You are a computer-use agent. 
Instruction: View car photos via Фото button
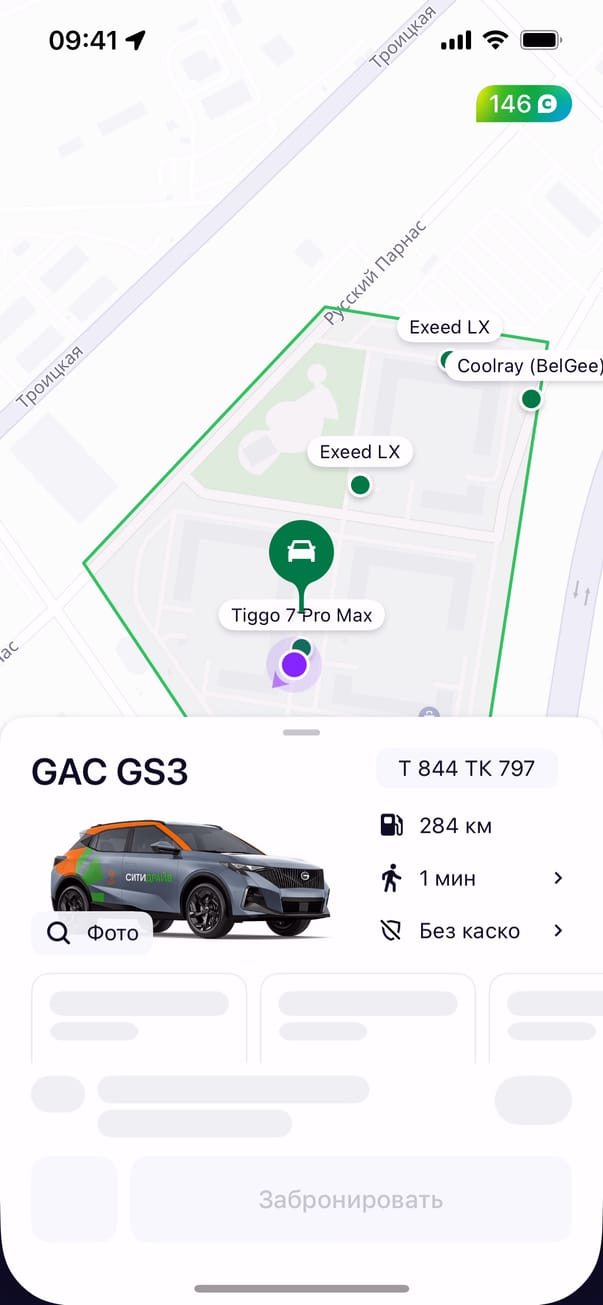click(92, 933)
